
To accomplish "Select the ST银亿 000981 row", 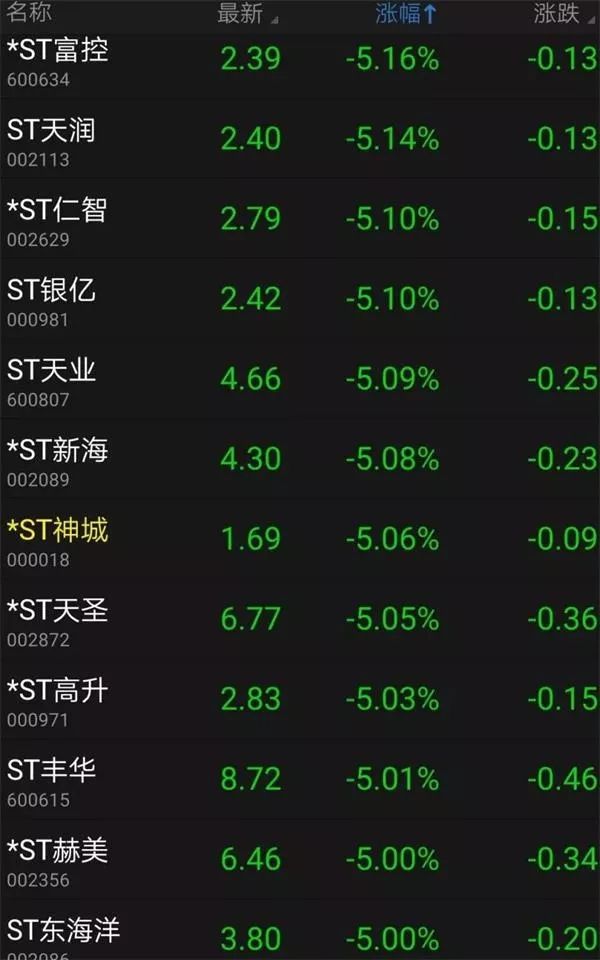I will pos(300,299).
